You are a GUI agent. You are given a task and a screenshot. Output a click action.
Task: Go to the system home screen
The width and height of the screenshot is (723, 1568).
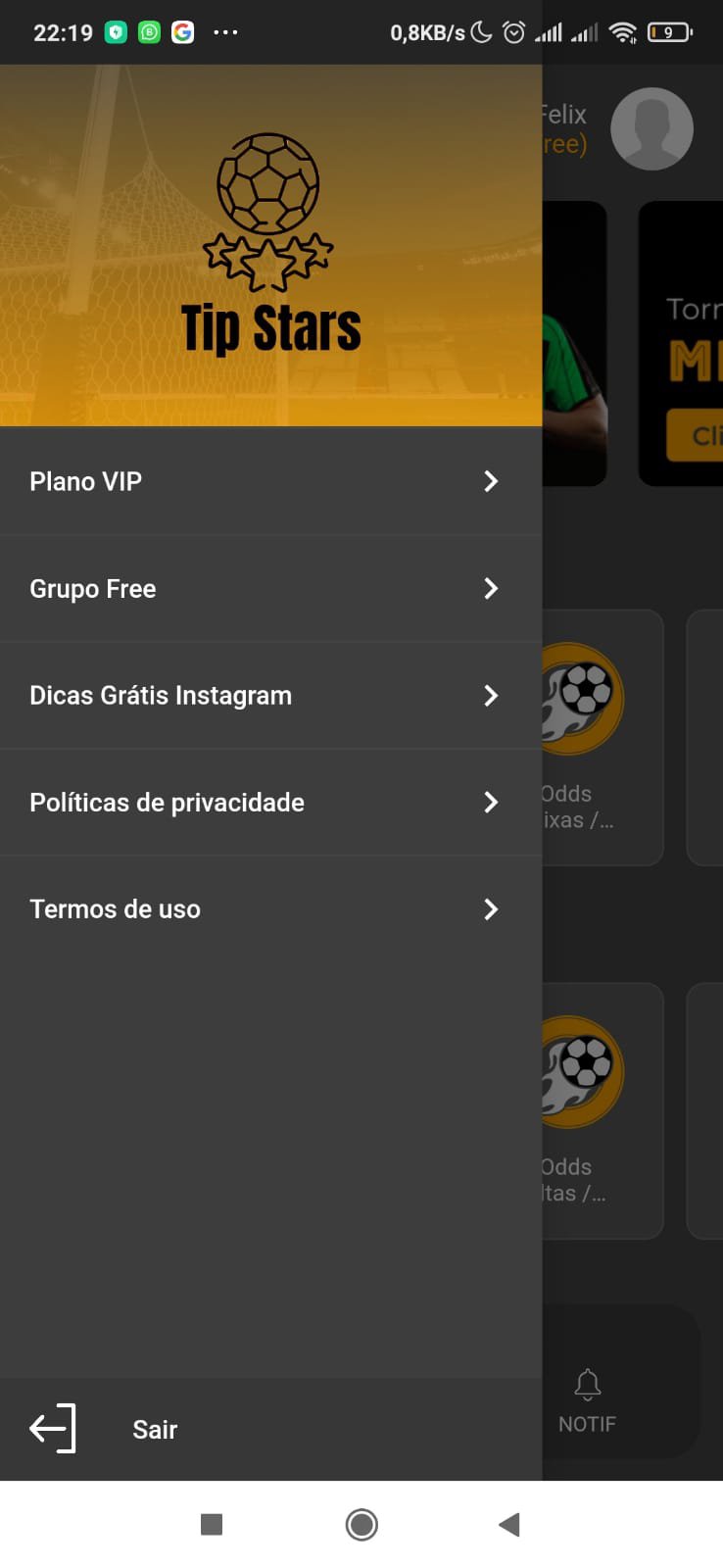pos(361,1524)
